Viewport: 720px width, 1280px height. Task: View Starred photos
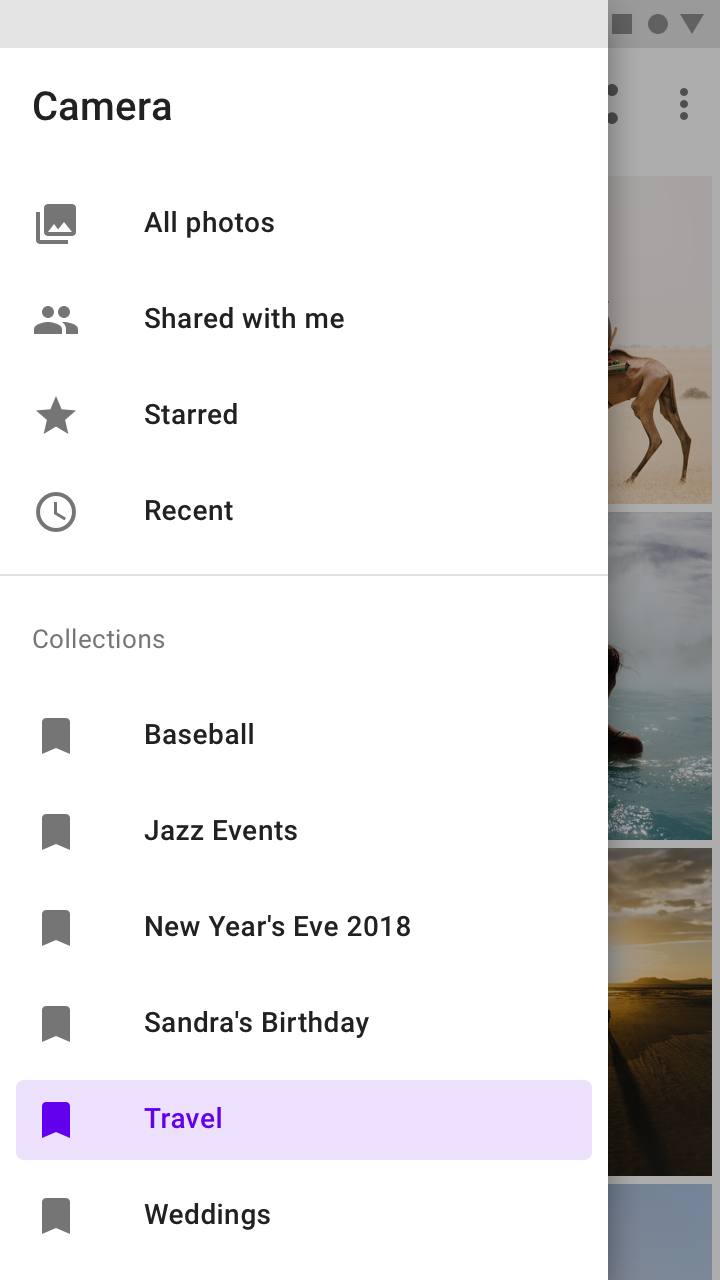coord(191,415)
